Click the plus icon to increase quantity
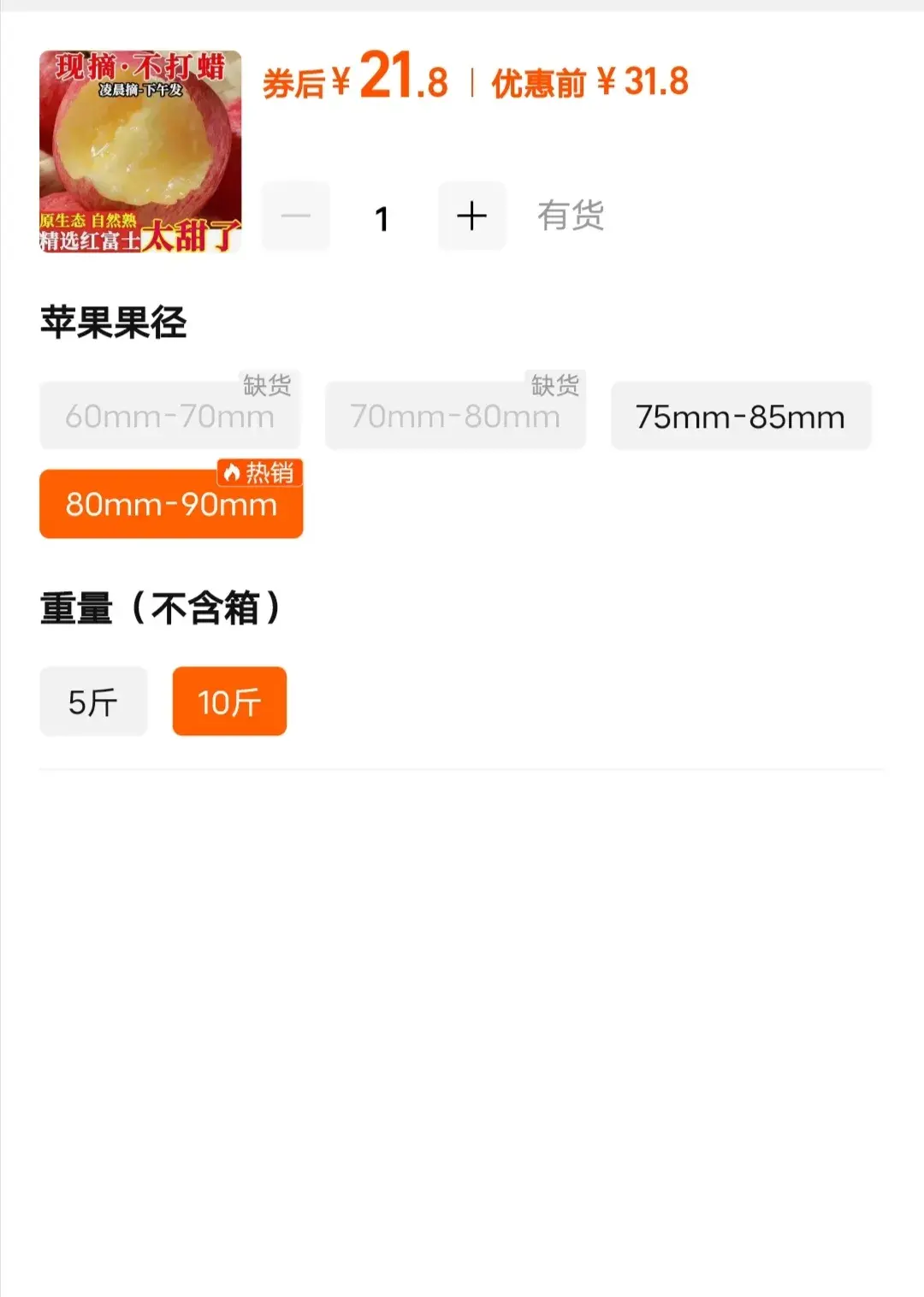 tap(471, 216)
